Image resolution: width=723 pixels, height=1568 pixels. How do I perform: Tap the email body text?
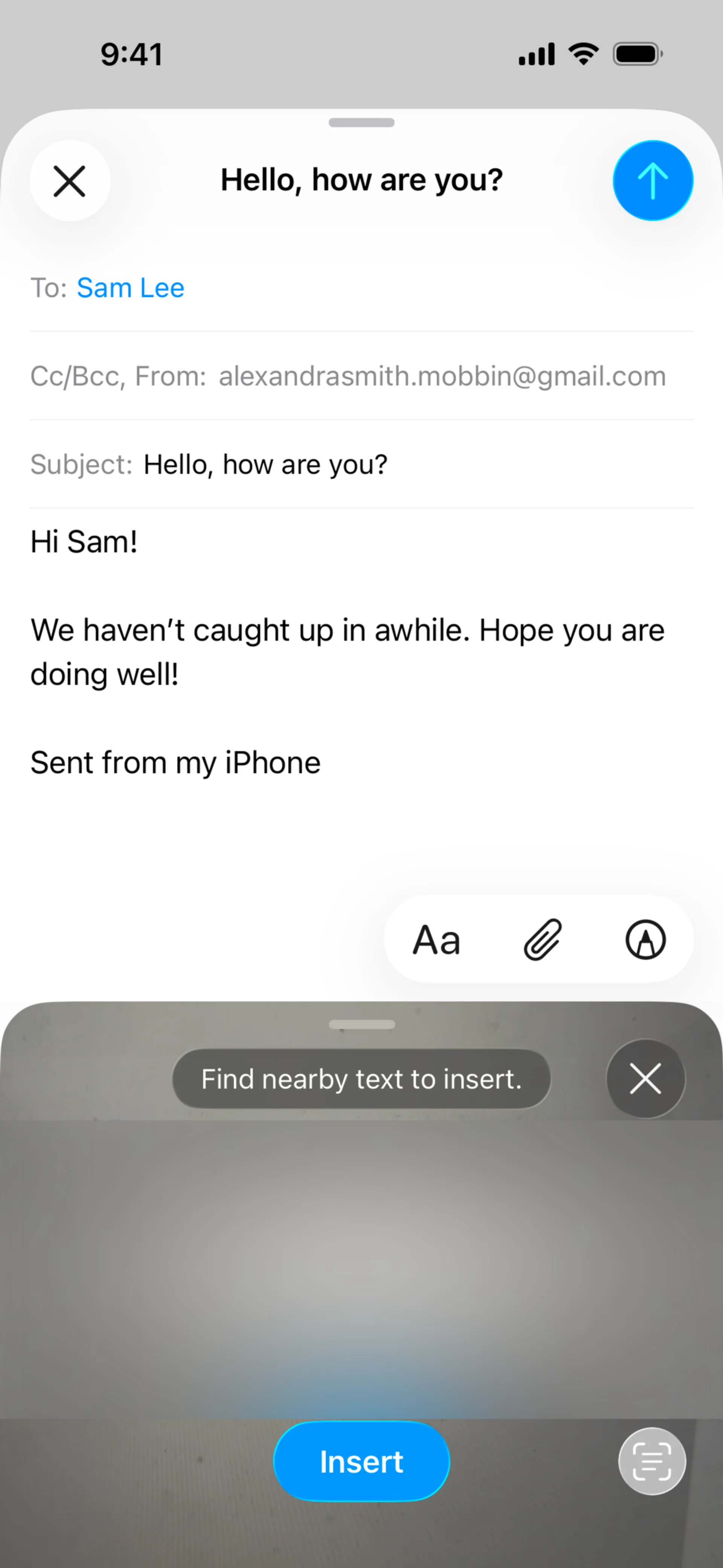click(347, 652)
